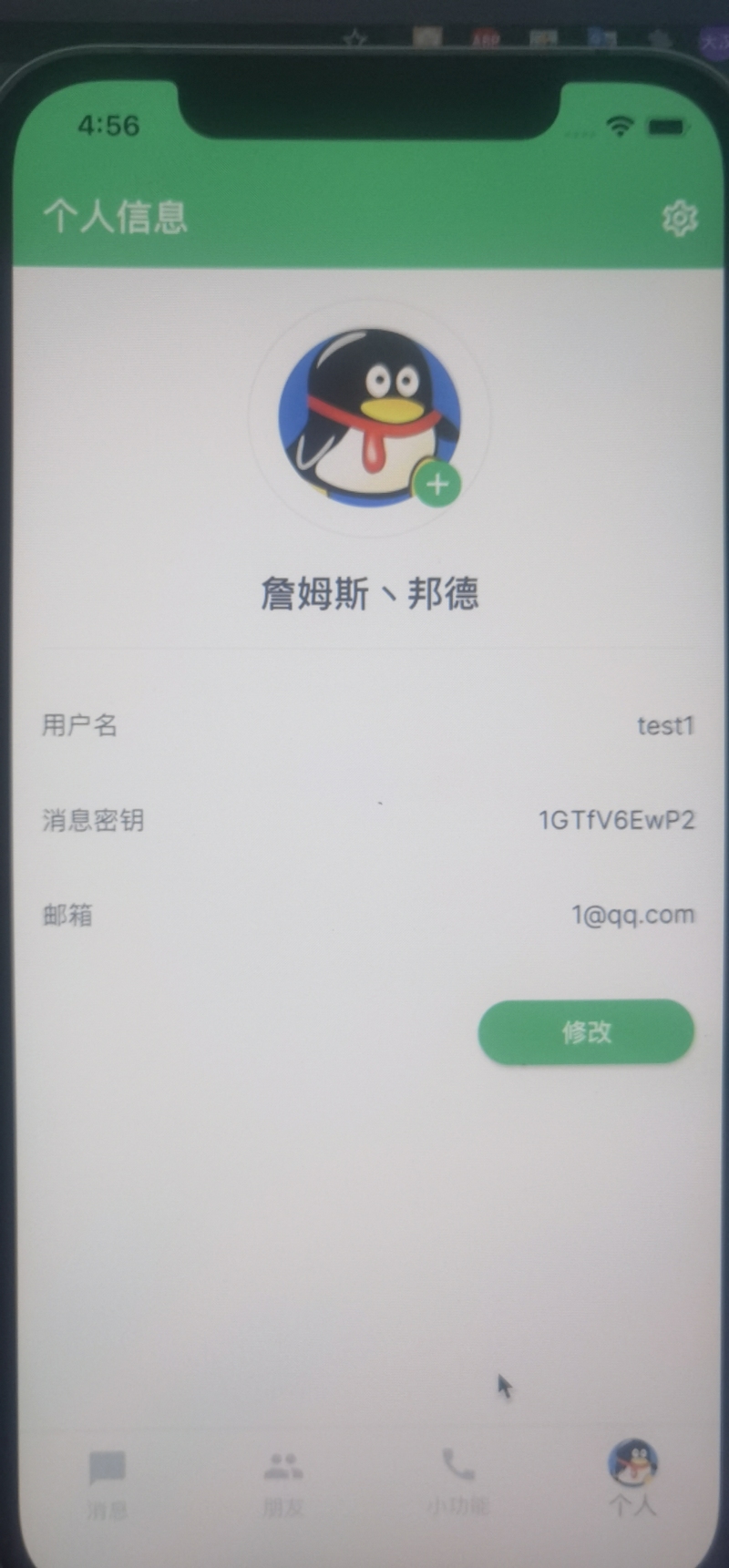Image resolution: width=729 pixels, height=1568 pixels.
Task: Tap the 修改 button
Action: point(586,1032)
